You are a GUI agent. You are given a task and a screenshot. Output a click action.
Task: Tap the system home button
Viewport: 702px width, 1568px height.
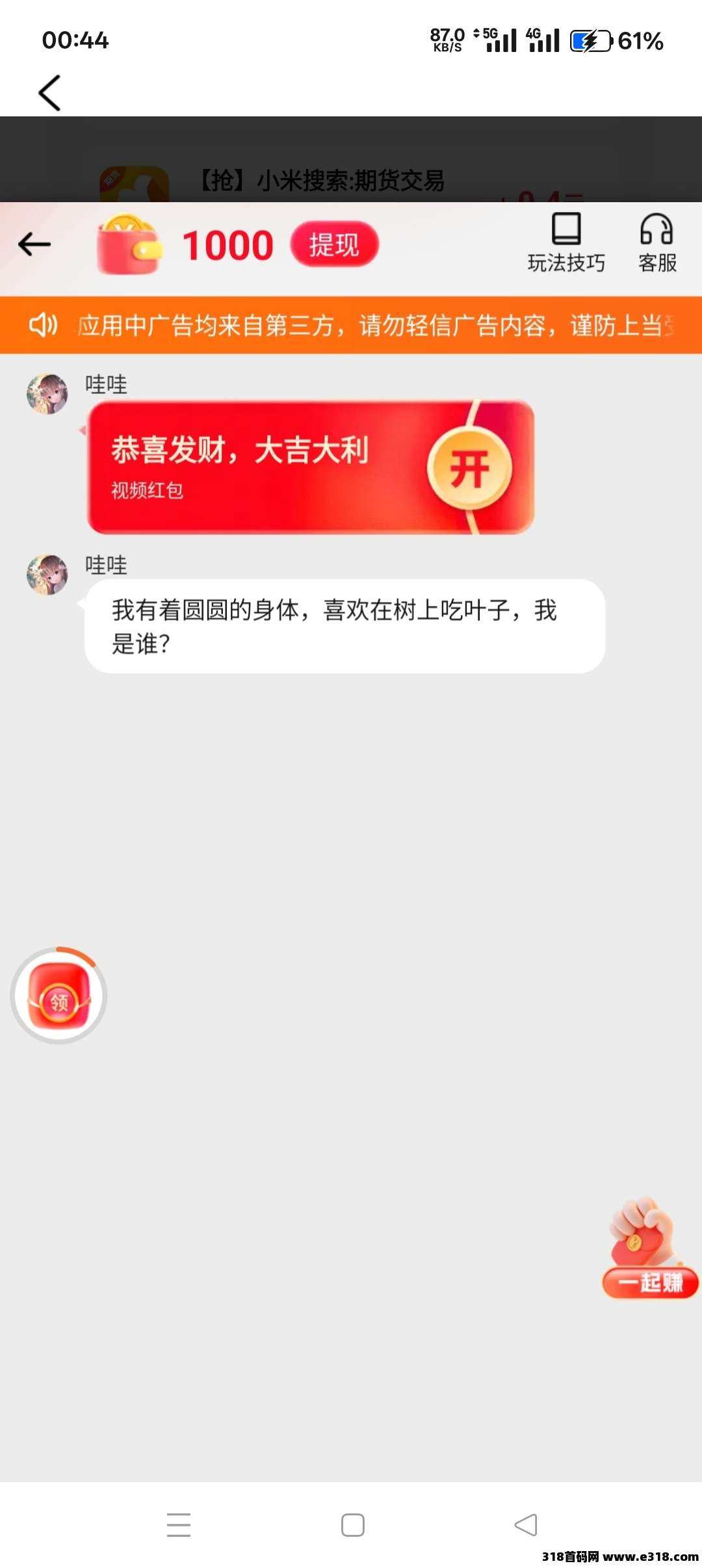pyautogui.click(x=352, y=1525)
